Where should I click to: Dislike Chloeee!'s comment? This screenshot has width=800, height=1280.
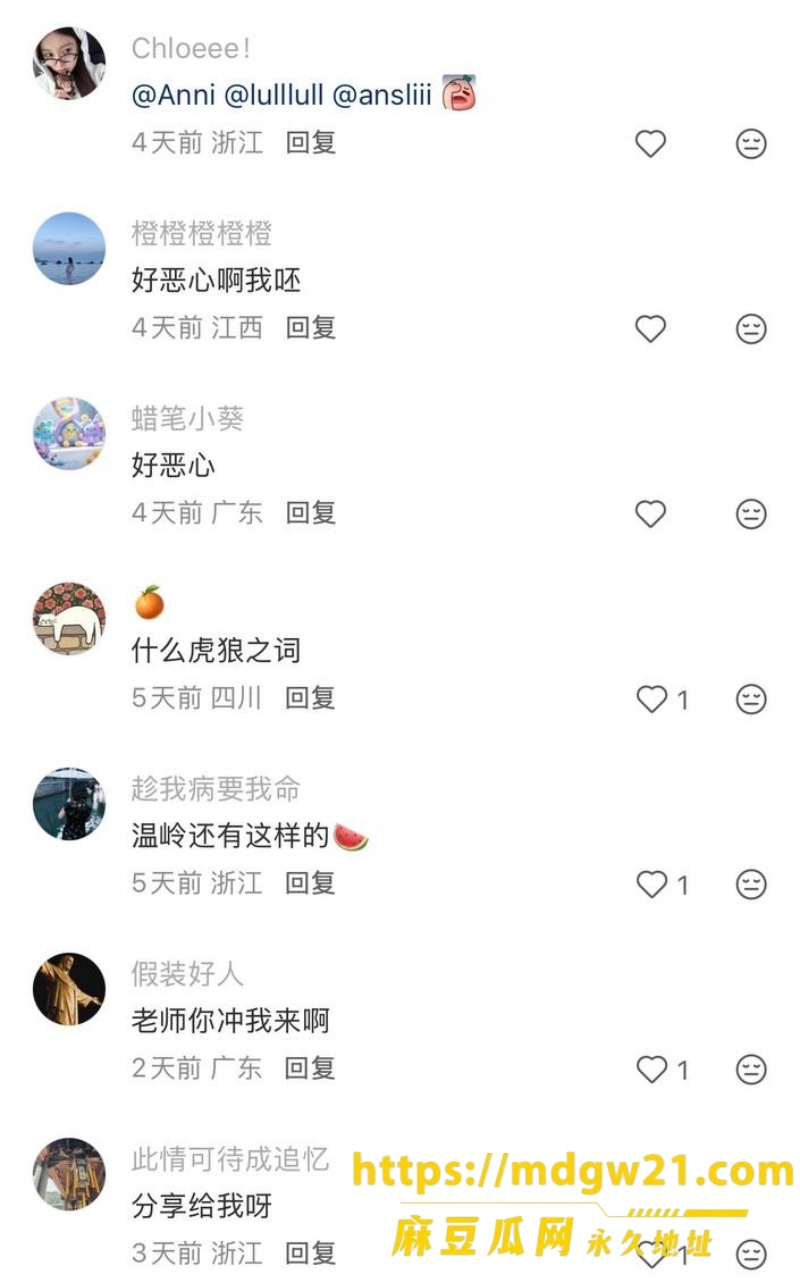click(x=751, y=144)
